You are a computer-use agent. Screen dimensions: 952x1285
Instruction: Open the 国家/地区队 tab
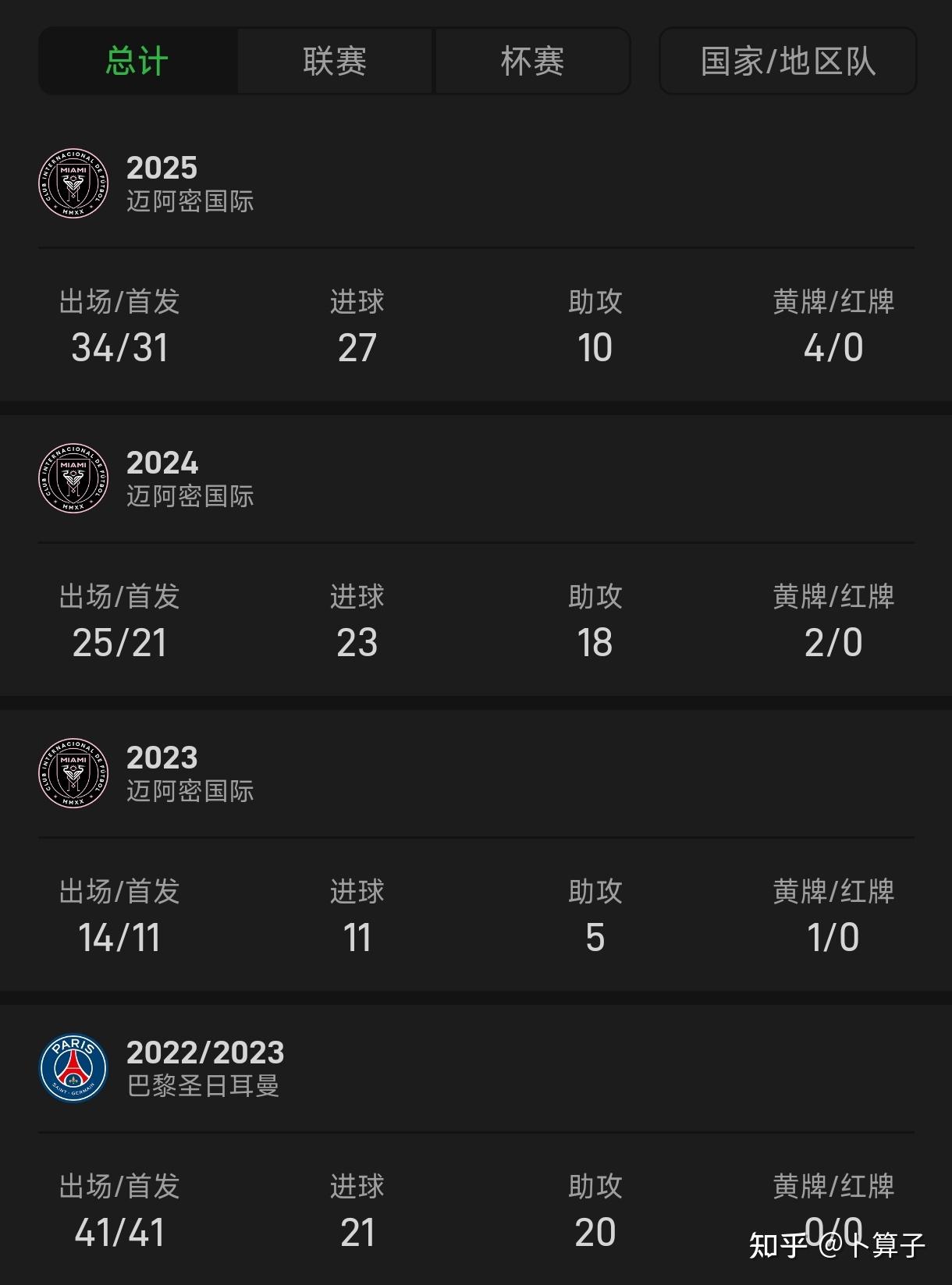coord(787,61)
